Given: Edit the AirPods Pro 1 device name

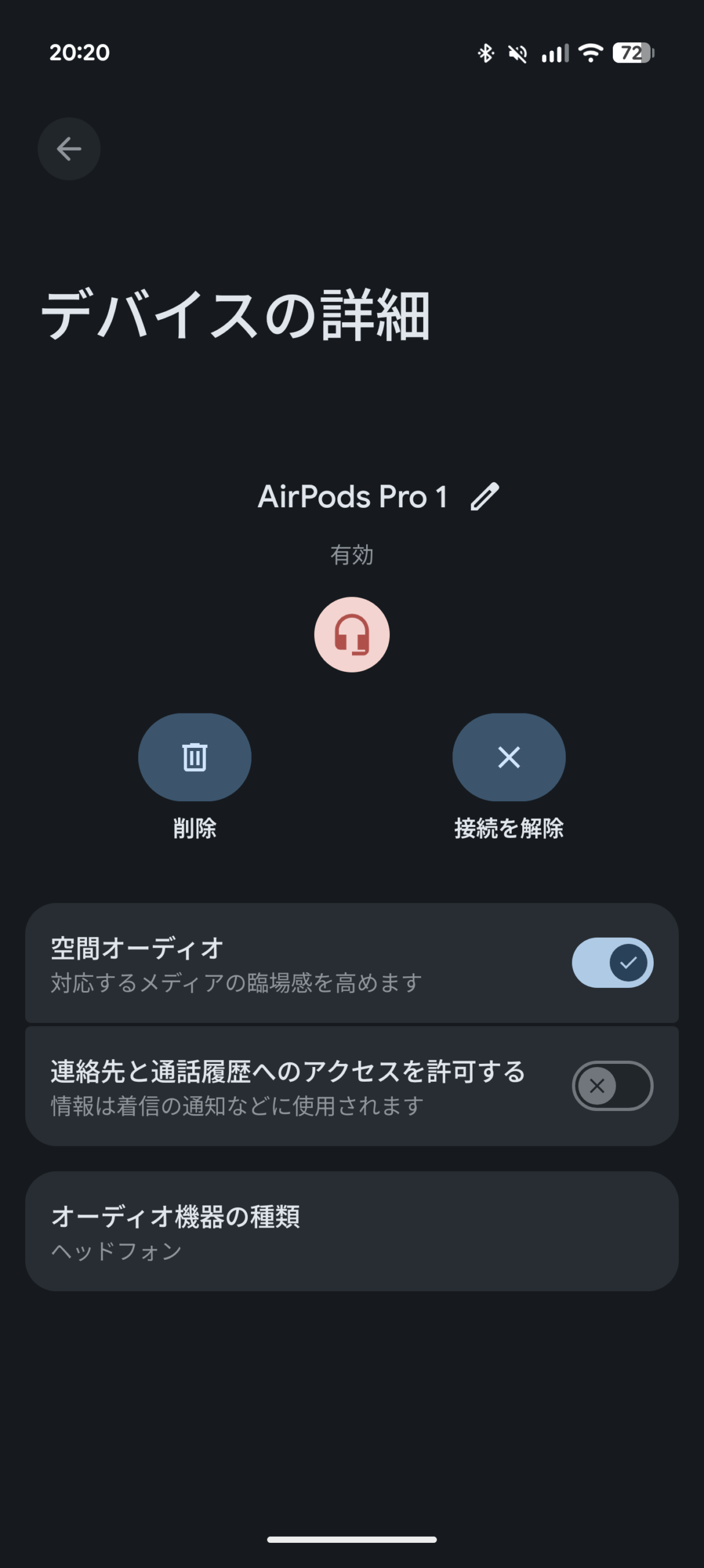Looking at the screenshot, I should pos(485,496).
